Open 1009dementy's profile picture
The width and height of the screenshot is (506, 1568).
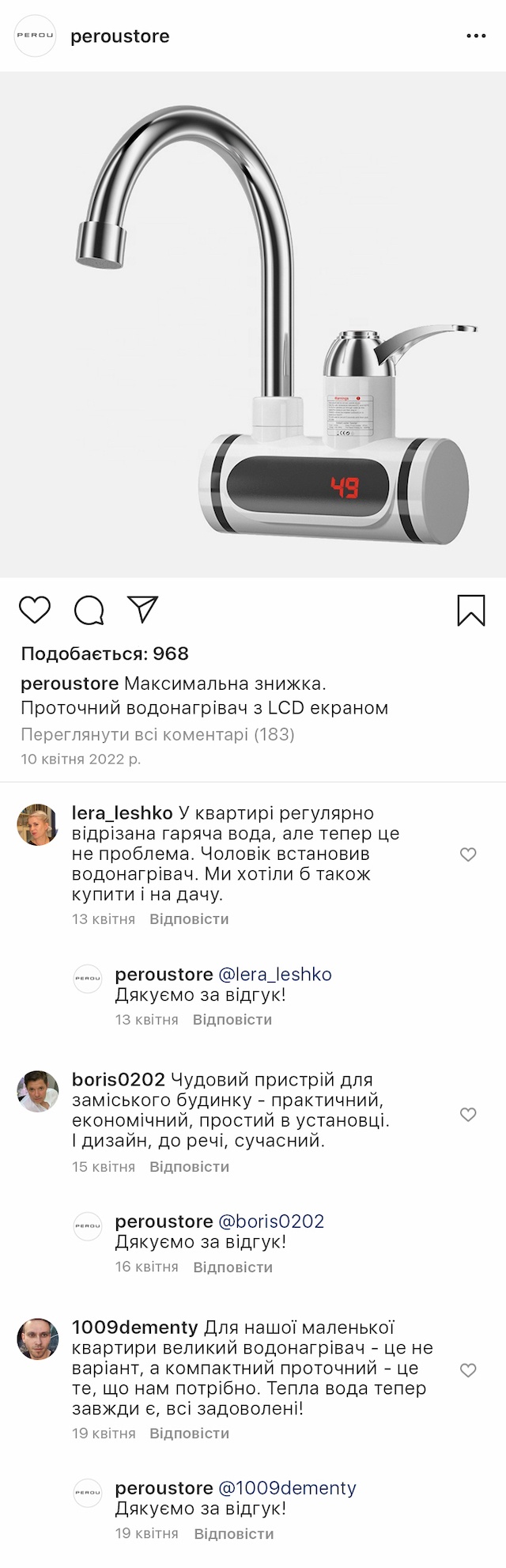(x=38, y=1339)
